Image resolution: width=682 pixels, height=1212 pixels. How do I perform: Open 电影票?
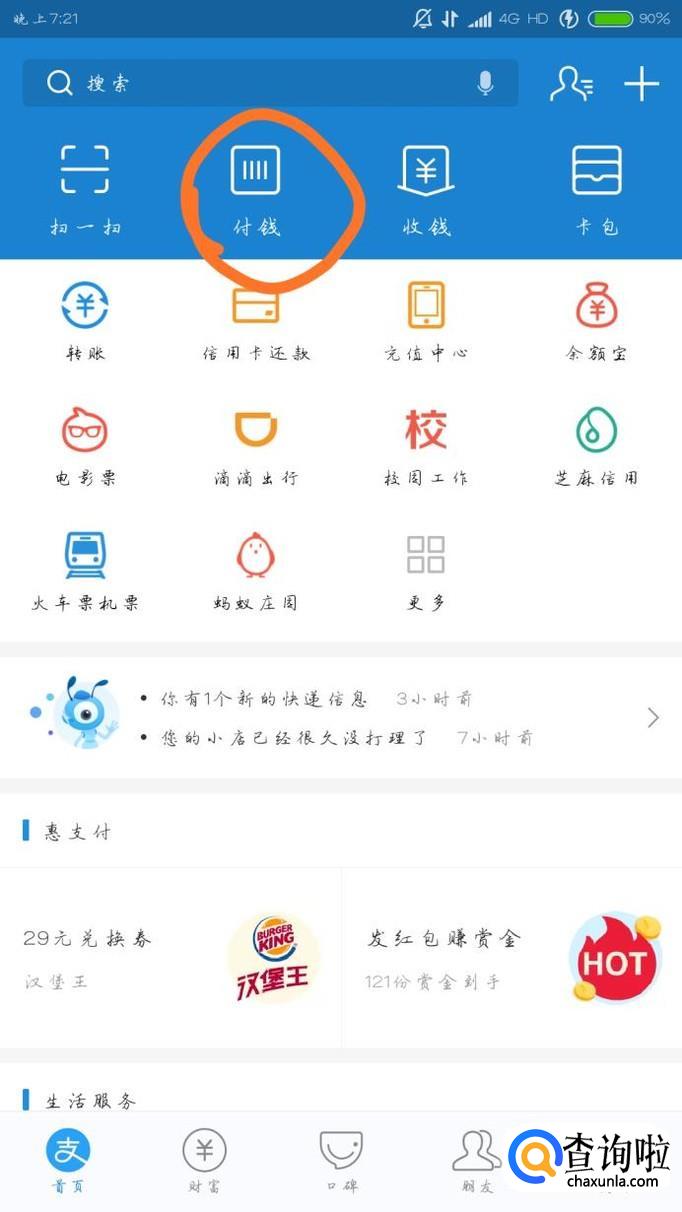click(85, 445)
